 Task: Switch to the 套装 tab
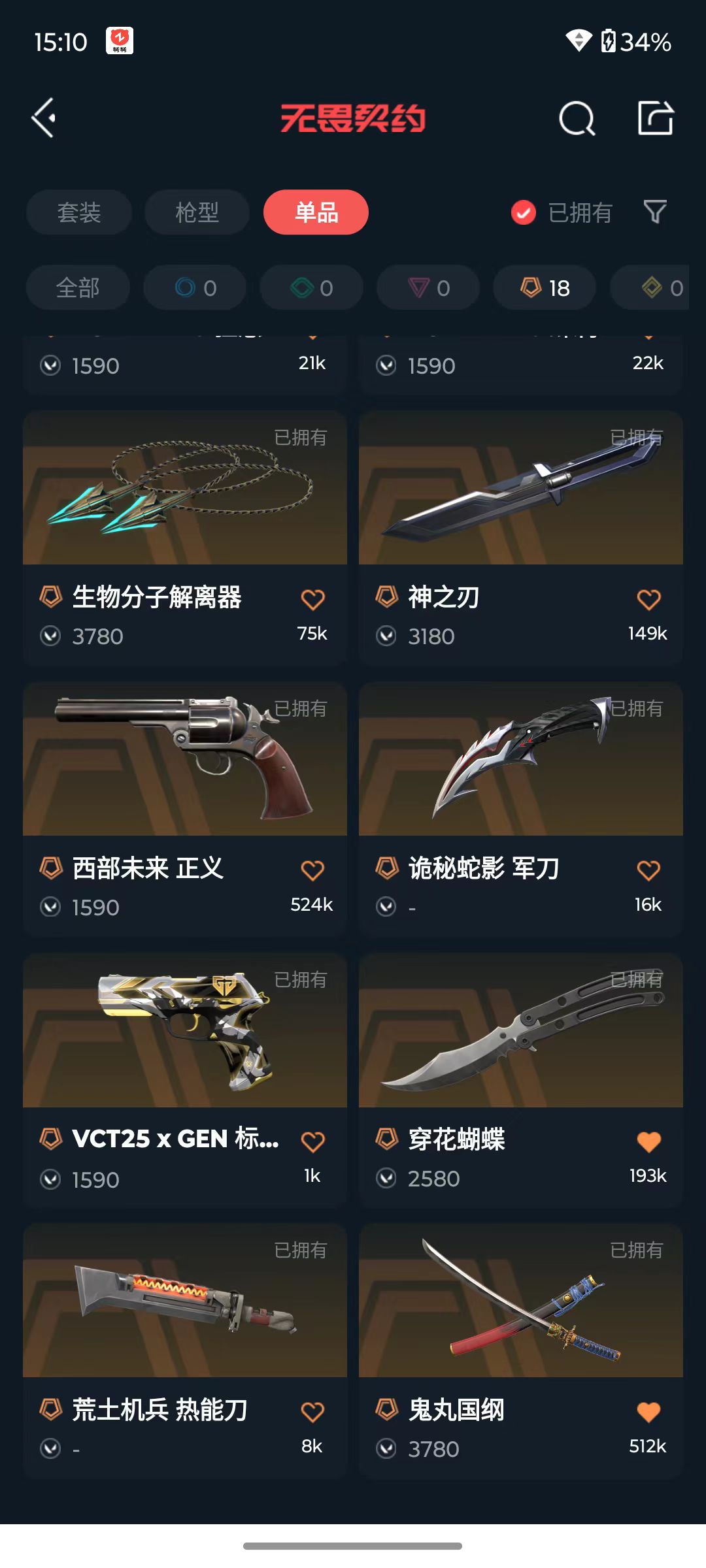(x=79, y=212)
